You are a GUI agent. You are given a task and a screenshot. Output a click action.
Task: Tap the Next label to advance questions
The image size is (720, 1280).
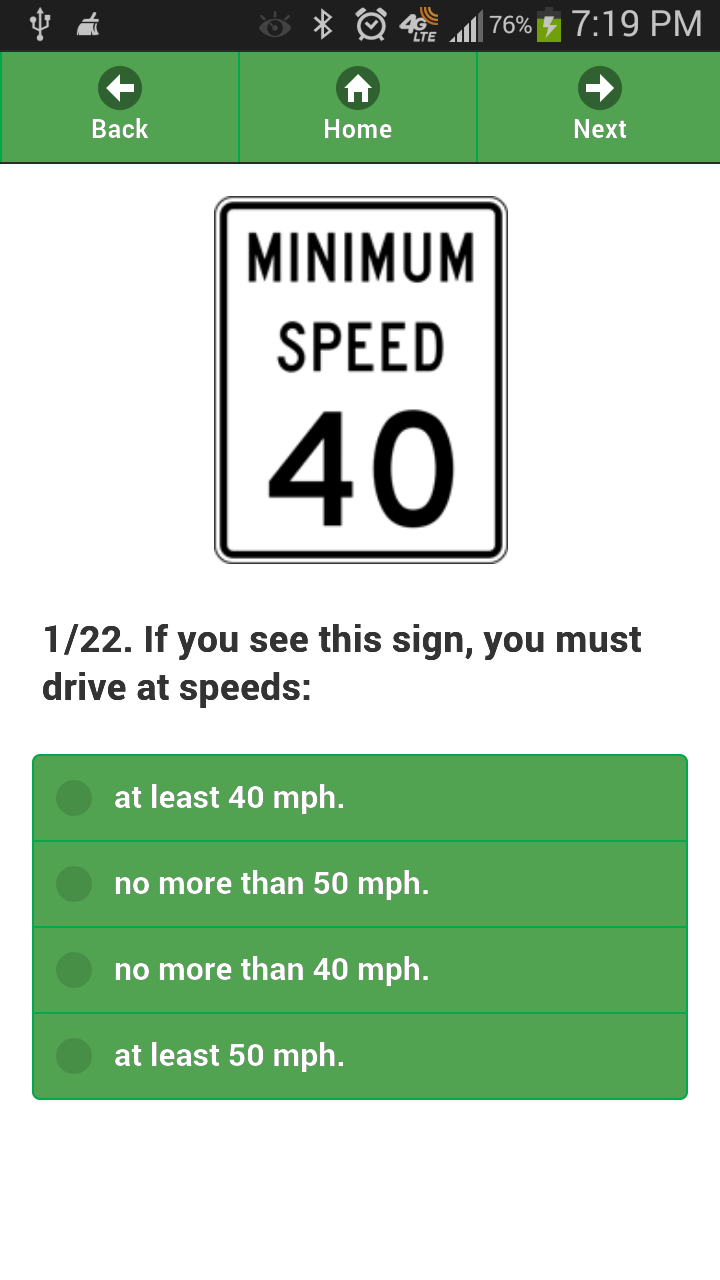pos(599,128)
